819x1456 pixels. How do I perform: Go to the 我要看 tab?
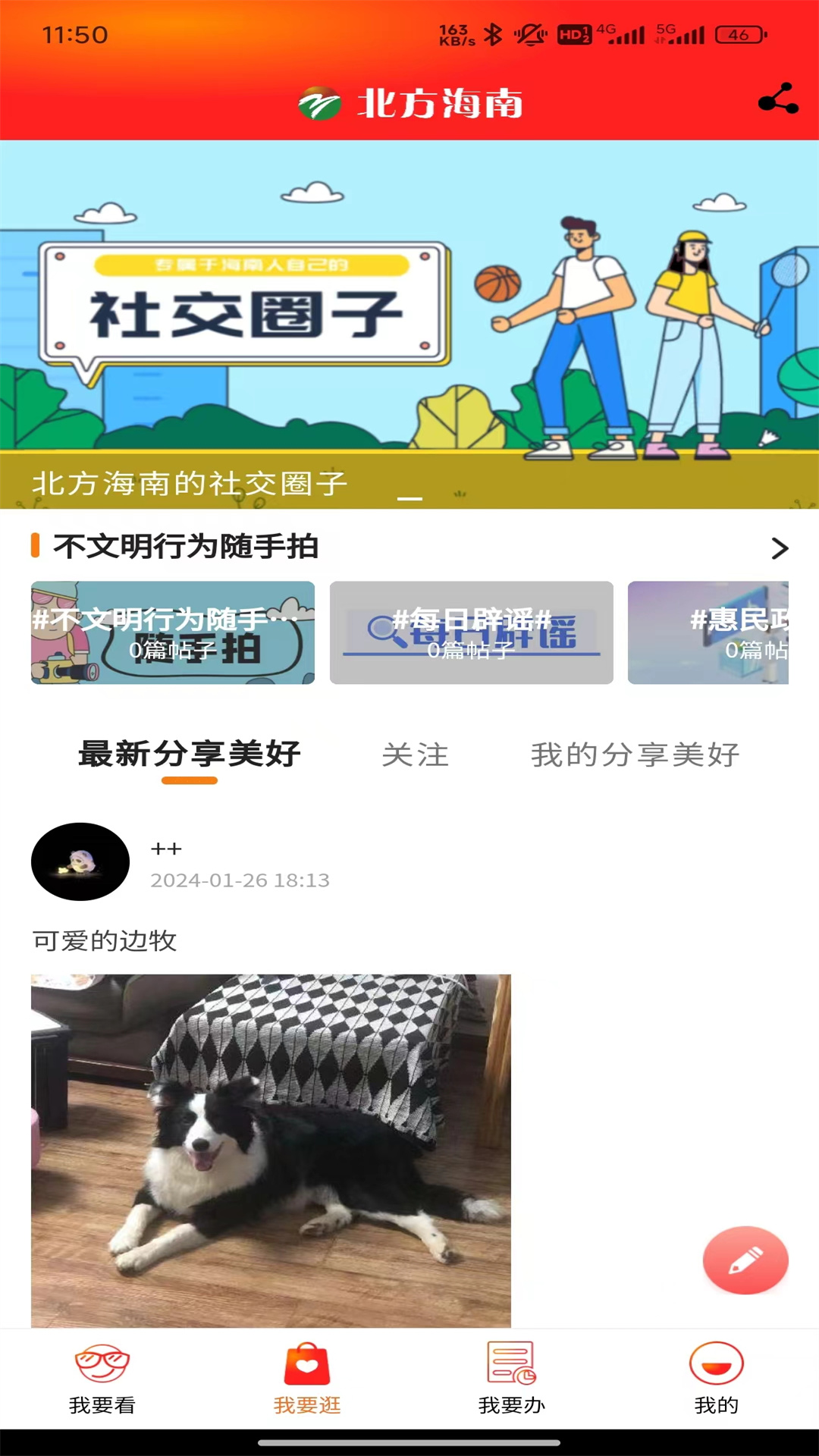pos(102,1378)
